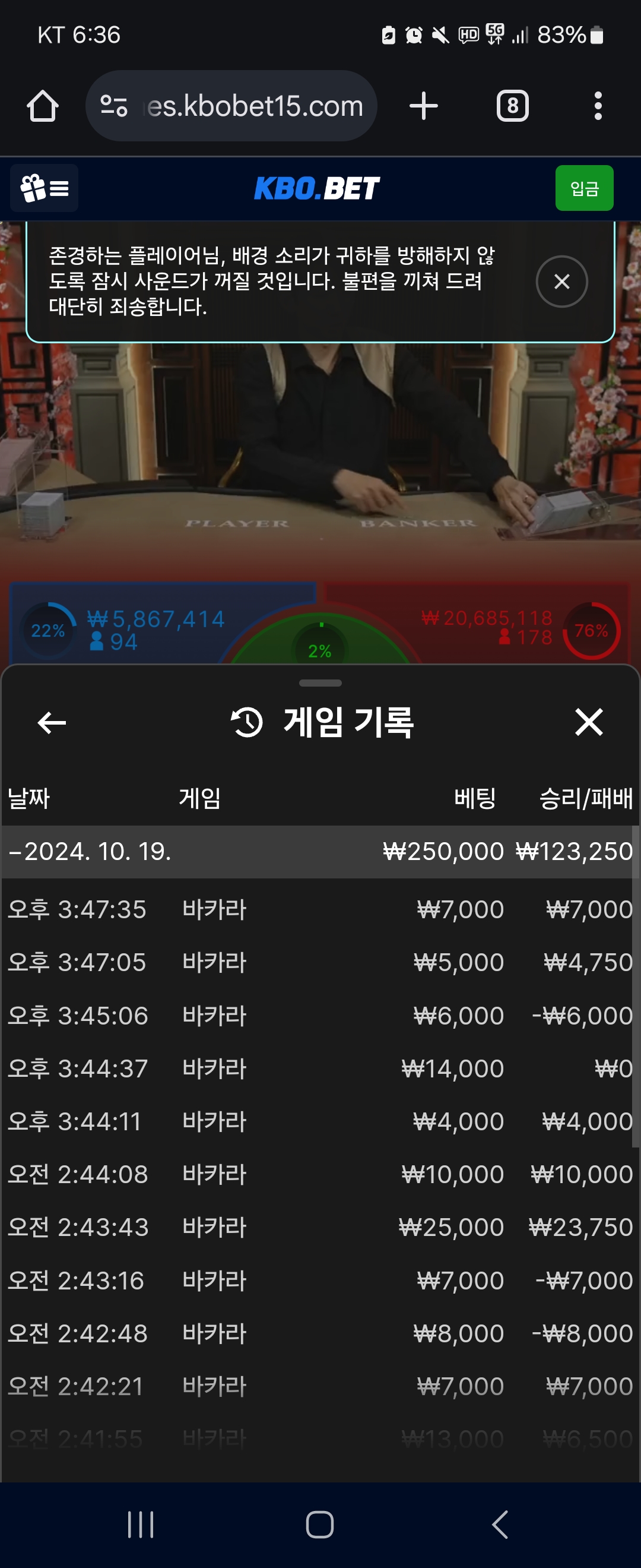Open the 오후 3:45:06 바카라 record

pos(319,1015)
